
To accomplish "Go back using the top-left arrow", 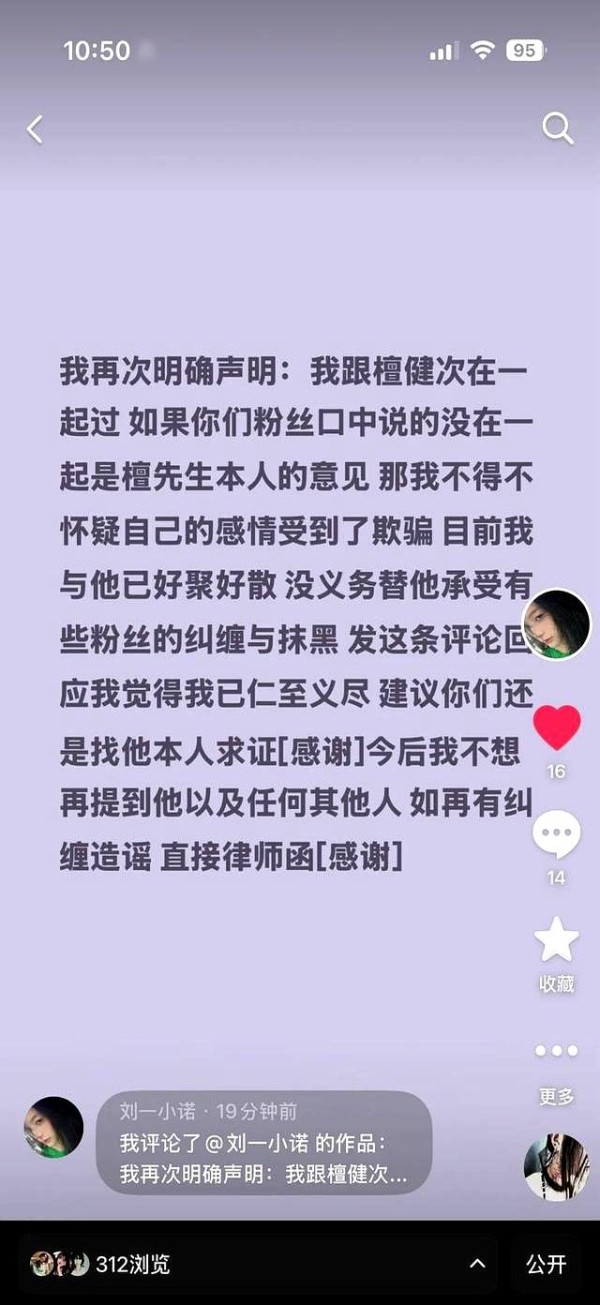I will click(x=35, y=129).
